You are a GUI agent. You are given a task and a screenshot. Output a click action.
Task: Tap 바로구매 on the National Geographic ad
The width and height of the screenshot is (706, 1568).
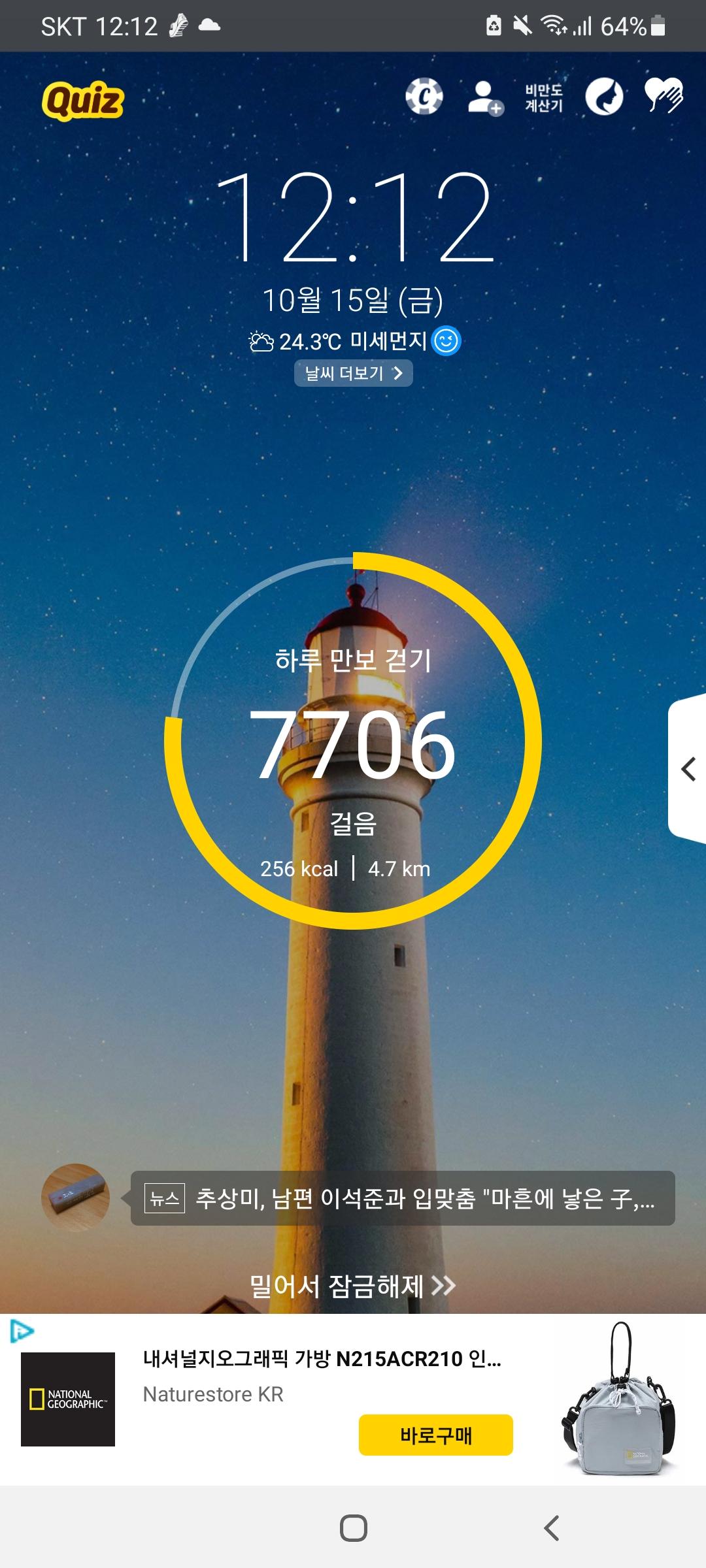(x=435, y=1435)
